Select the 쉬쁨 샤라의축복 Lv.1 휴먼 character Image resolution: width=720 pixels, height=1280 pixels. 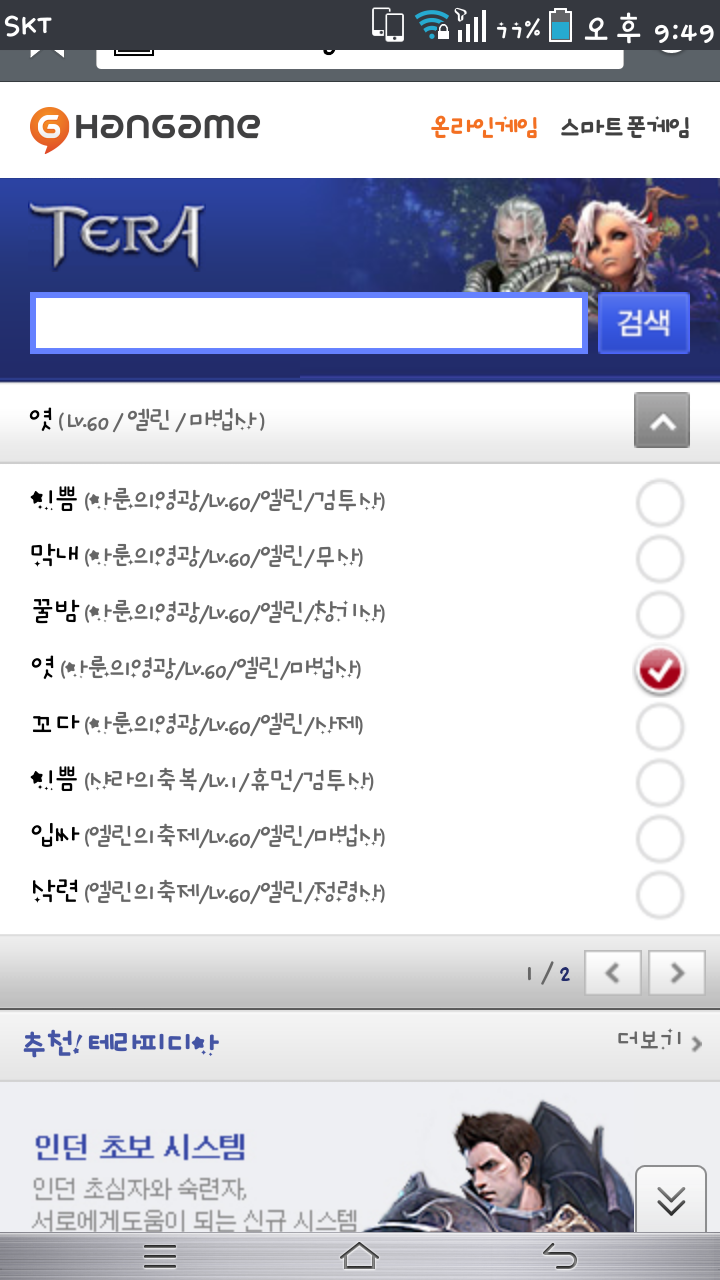660,782
